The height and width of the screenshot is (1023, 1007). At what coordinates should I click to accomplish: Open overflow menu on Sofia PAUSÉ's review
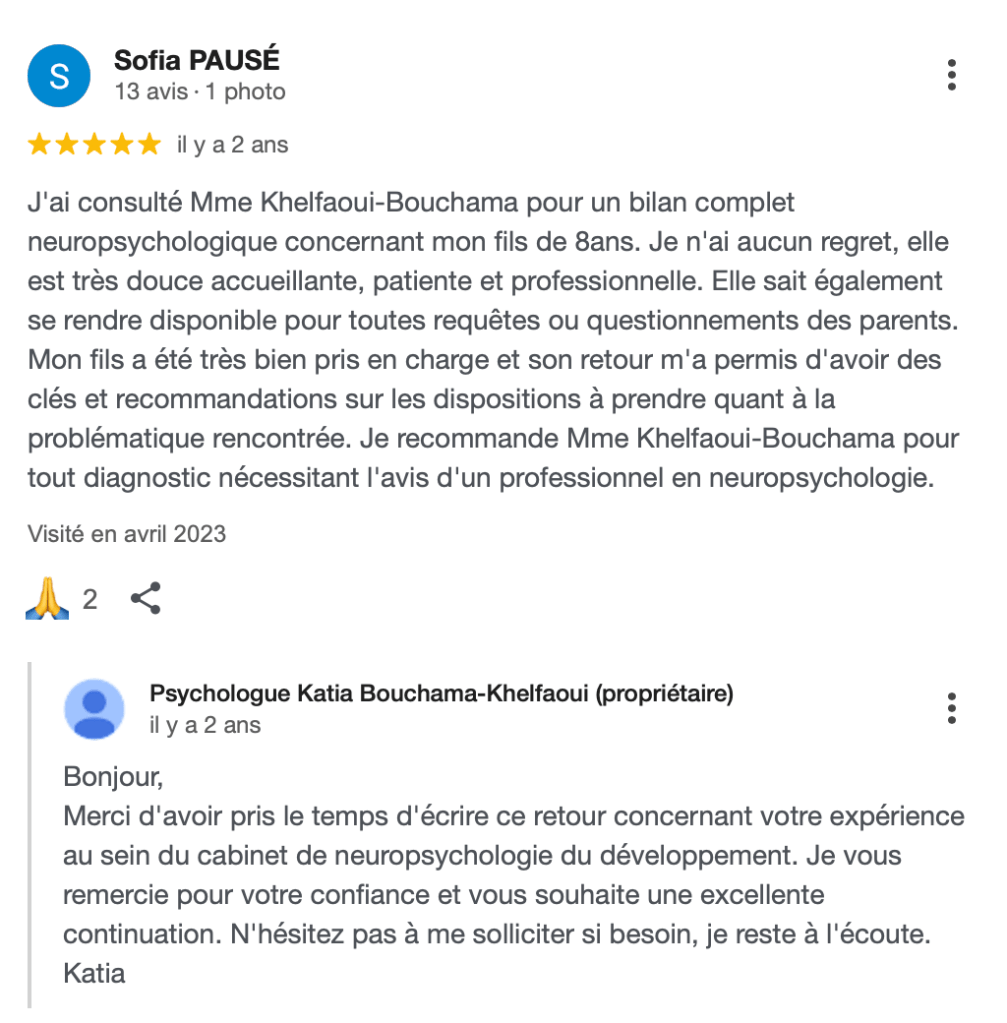pyautogui.click(x=951, y=75)
